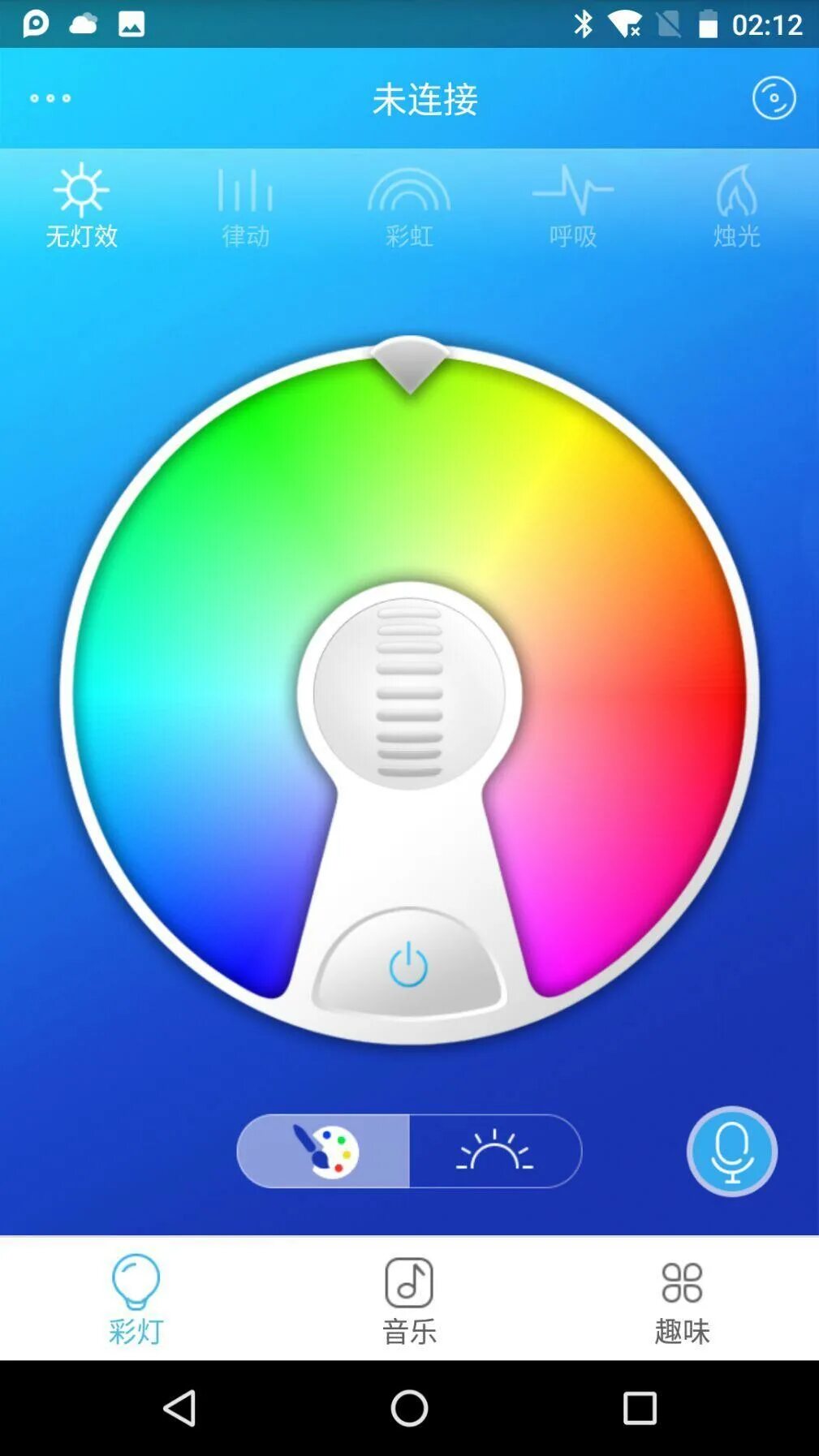Open the three-dot menu

coord(50,98)
